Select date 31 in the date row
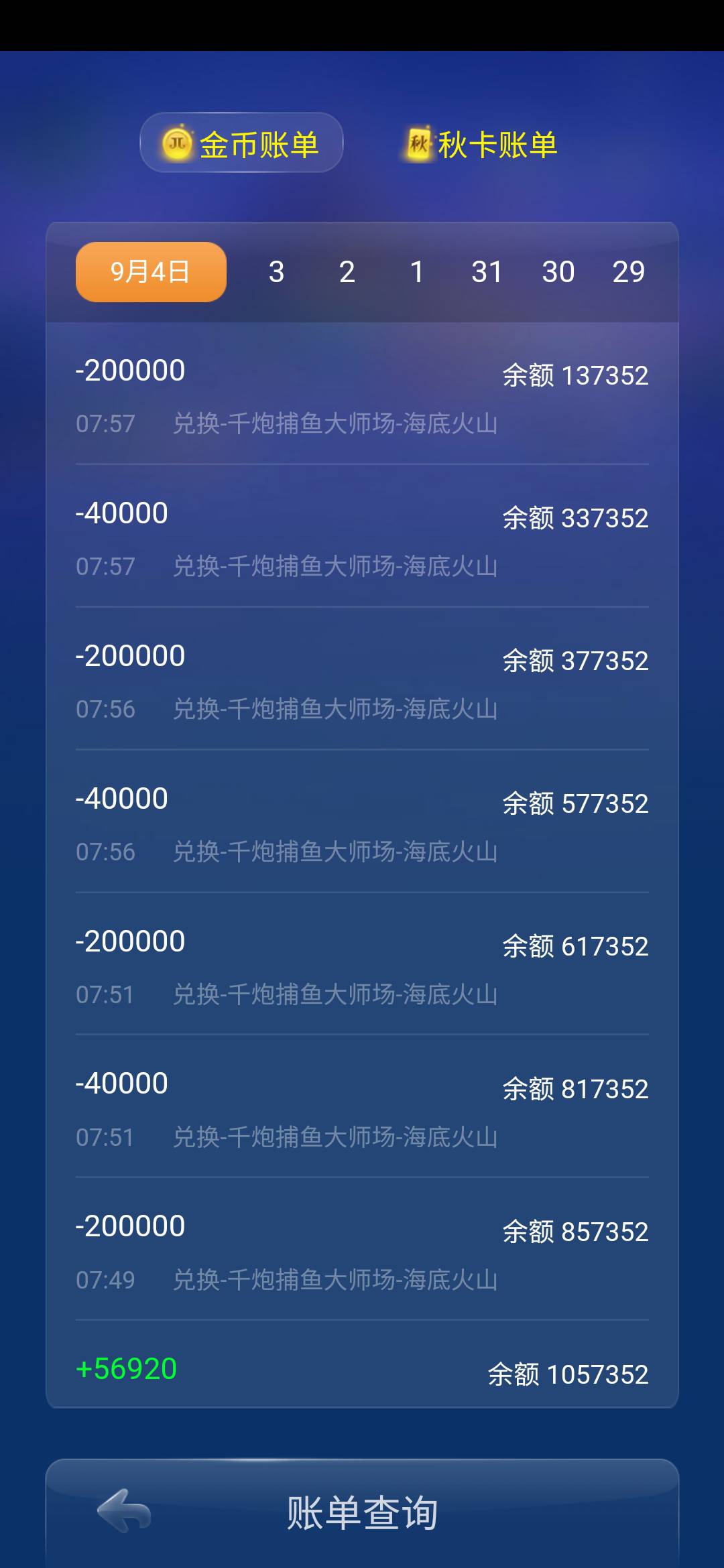Screen dimensions: 724x1568 pyautogui.click(x=488, y=271)
